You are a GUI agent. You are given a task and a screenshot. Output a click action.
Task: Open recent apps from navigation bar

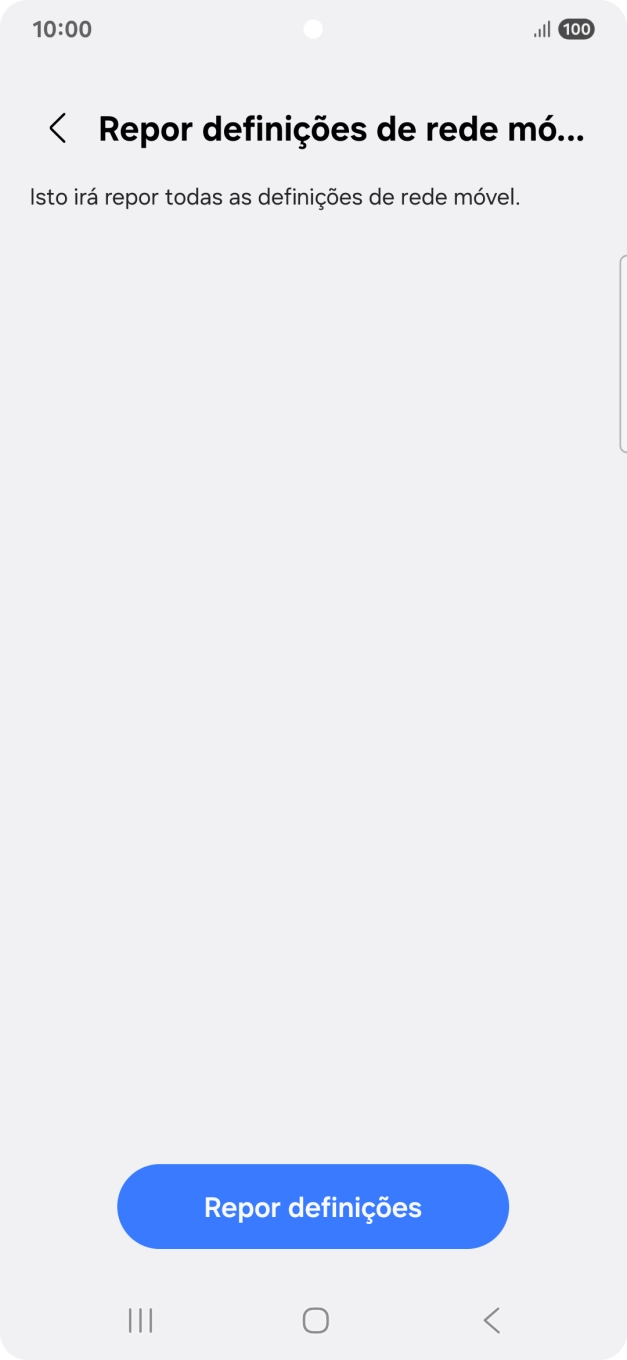pos(140,1320)
